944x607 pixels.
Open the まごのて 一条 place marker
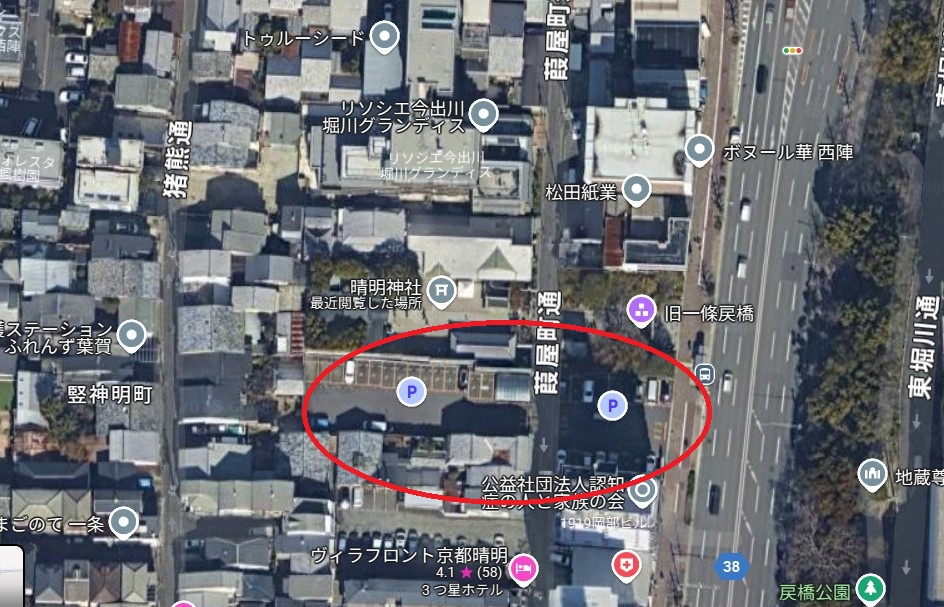tap(124, 521)
